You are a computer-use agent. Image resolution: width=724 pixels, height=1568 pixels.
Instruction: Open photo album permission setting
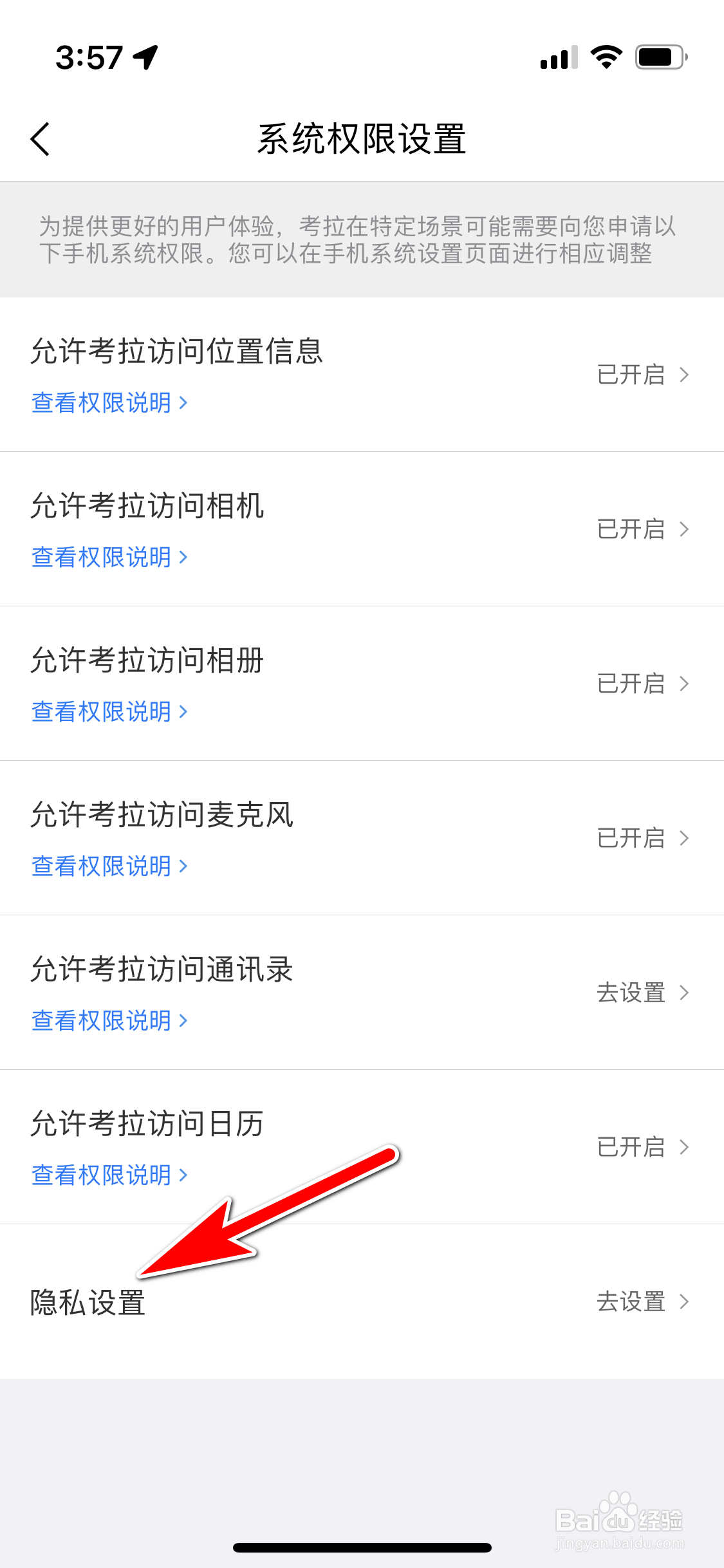click(642, 684)
